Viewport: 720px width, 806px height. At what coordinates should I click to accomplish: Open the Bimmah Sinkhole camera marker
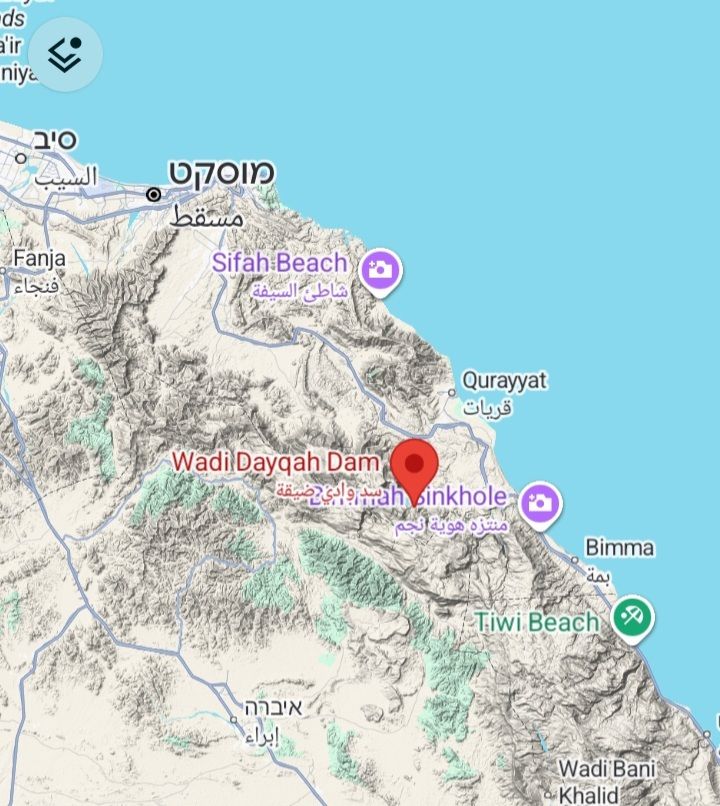pyautogui.click(x=541, y=503)
